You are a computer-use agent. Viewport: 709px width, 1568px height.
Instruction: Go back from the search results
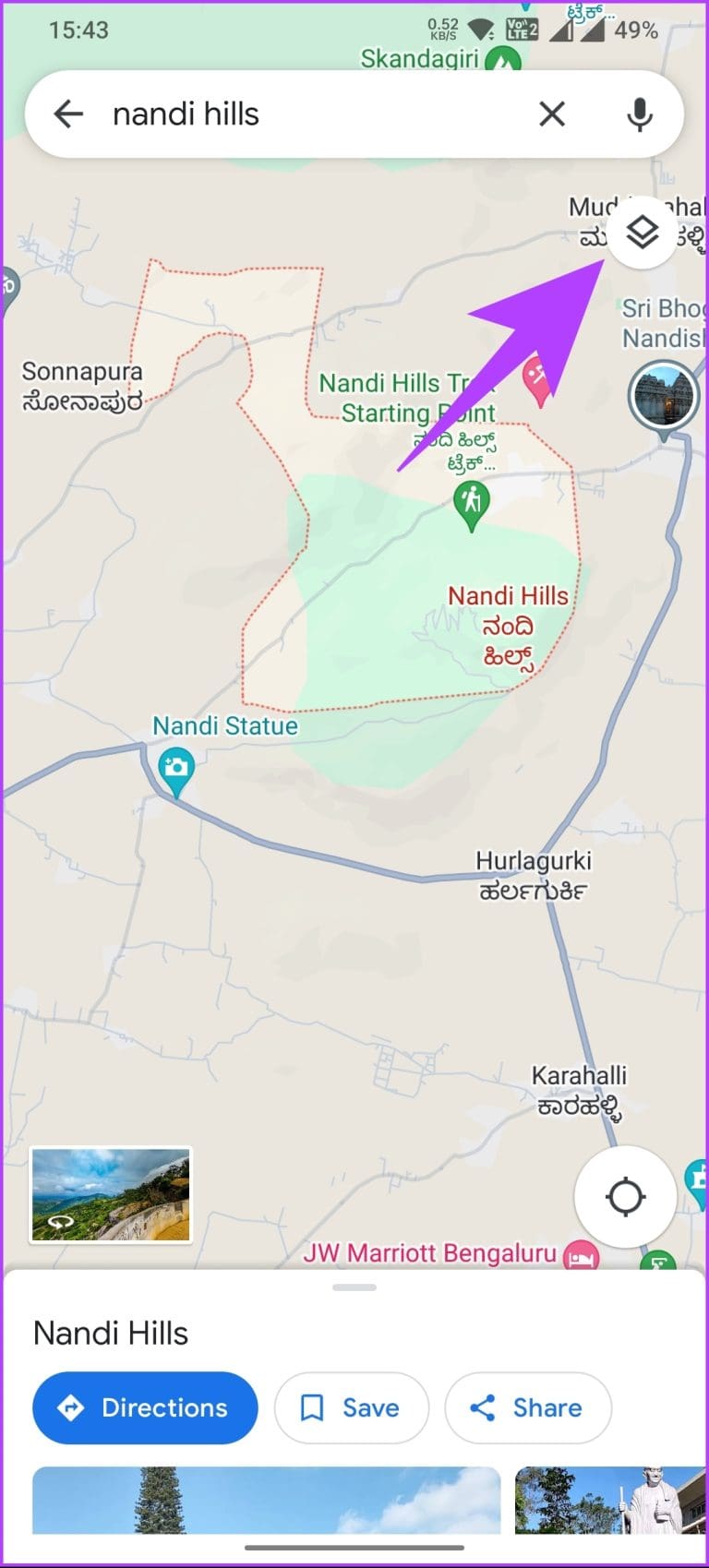tap(68, 114)
